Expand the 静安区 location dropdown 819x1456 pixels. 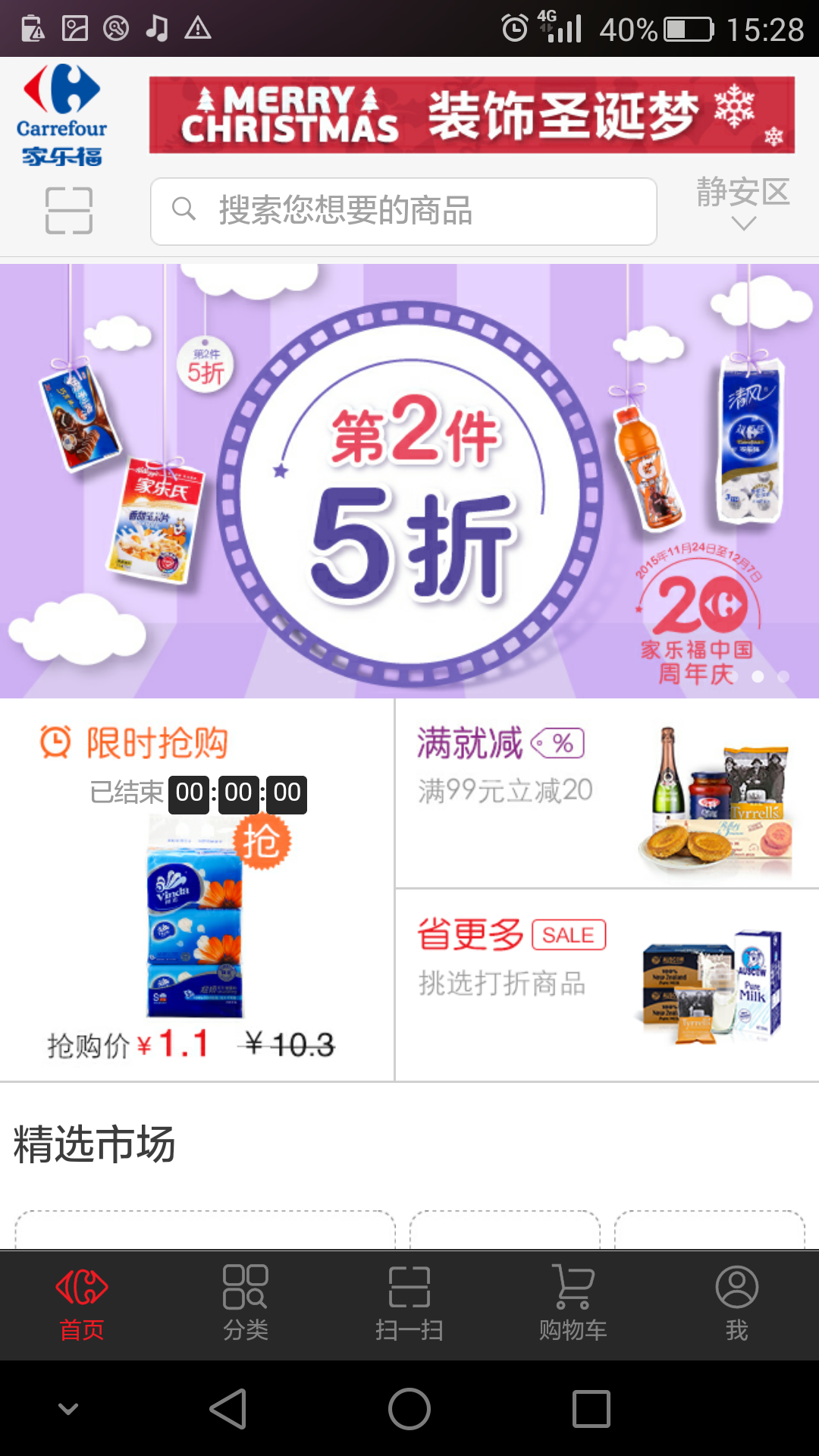743,202
